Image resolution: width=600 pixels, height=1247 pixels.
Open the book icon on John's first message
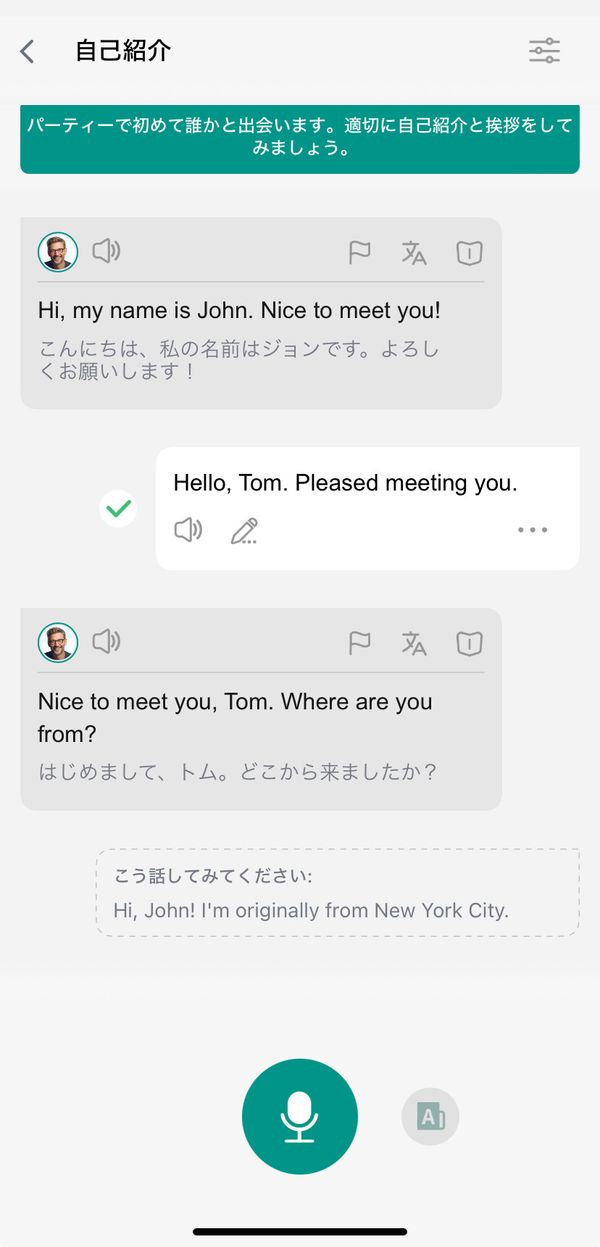469,253
